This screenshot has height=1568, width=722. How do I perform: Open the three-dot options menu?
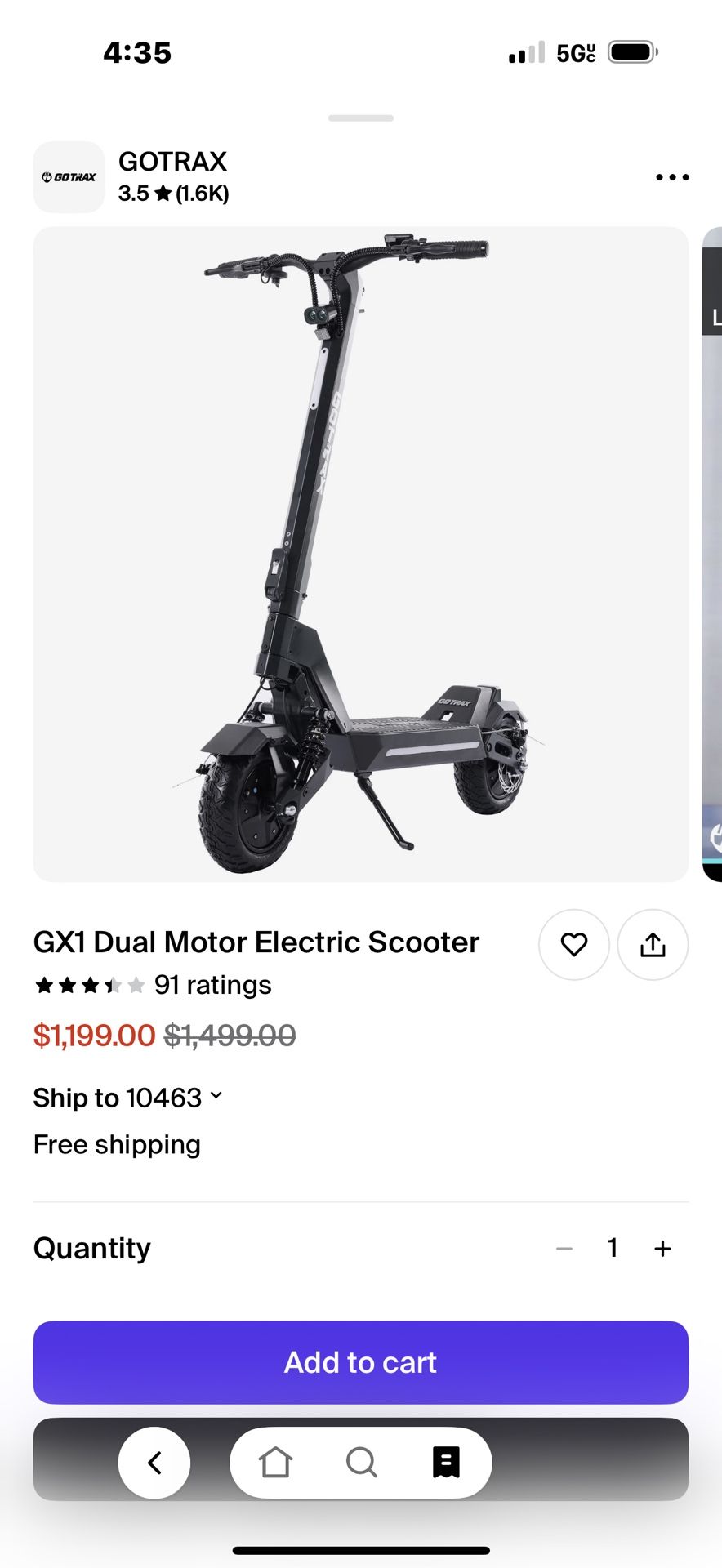point(671,177)
